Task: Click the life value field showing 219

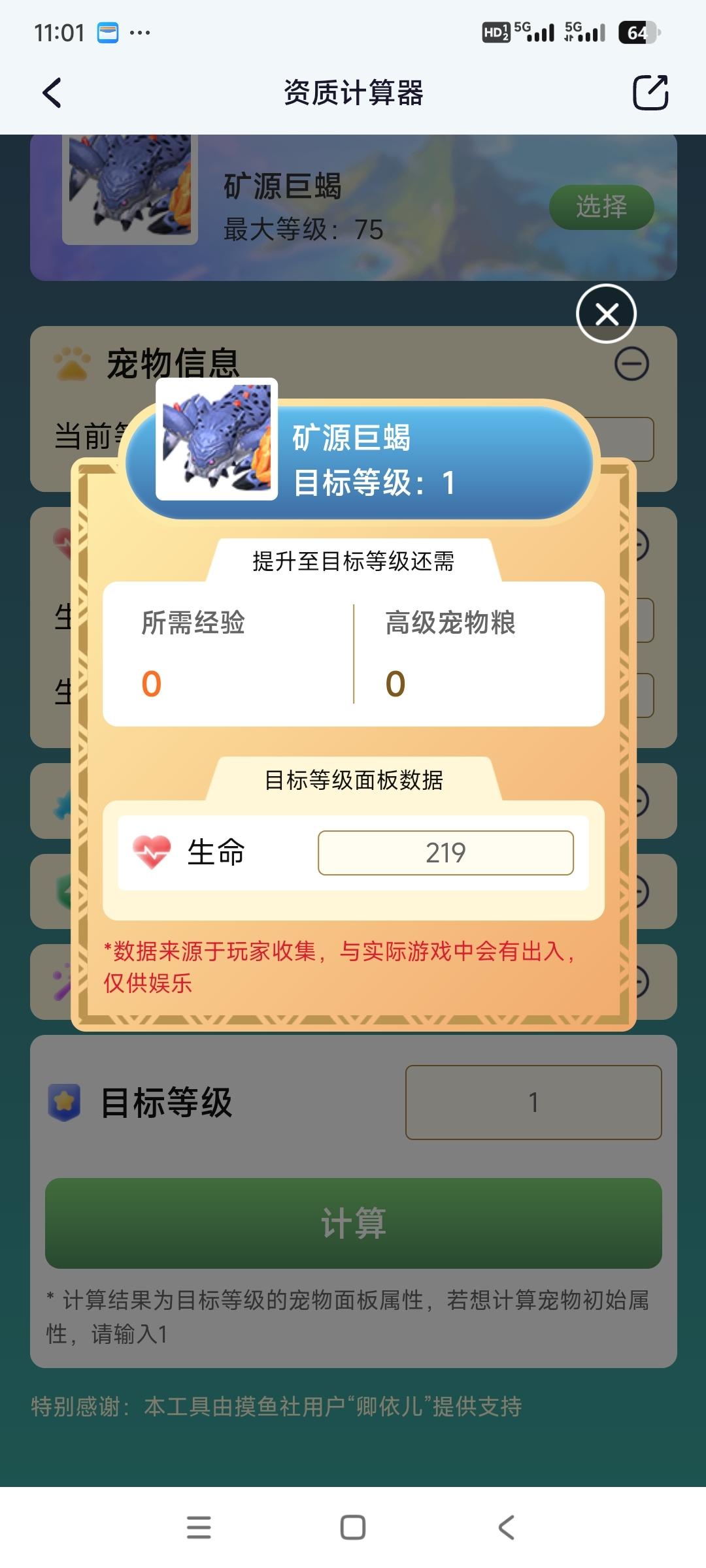Action: click(446, 851)
